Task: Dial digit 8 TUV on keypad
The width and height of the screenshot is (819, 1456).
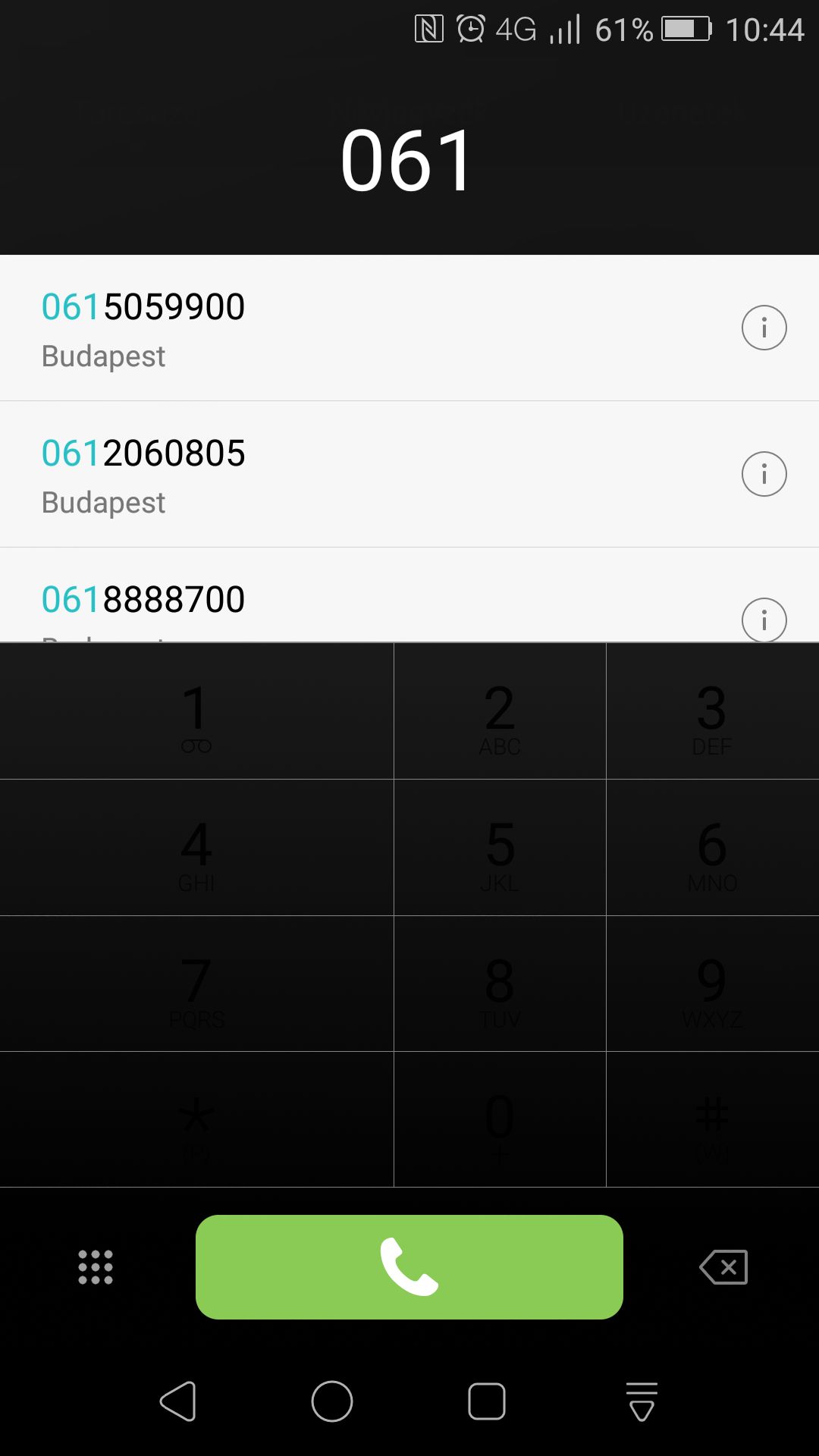Action: click(500, 983)
